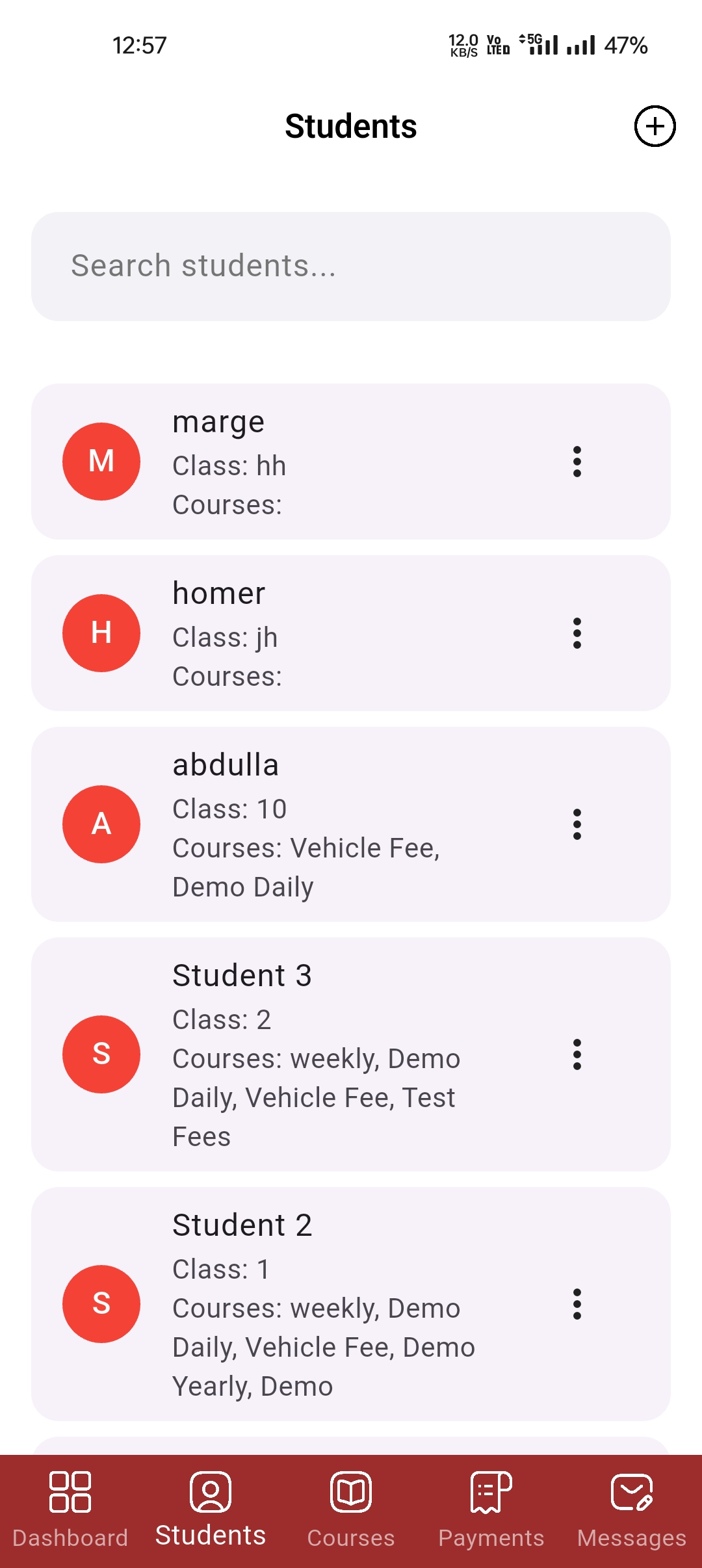Go to the Courses tab
Viewport: 702px width, 1568px height.
(351, 1509)
